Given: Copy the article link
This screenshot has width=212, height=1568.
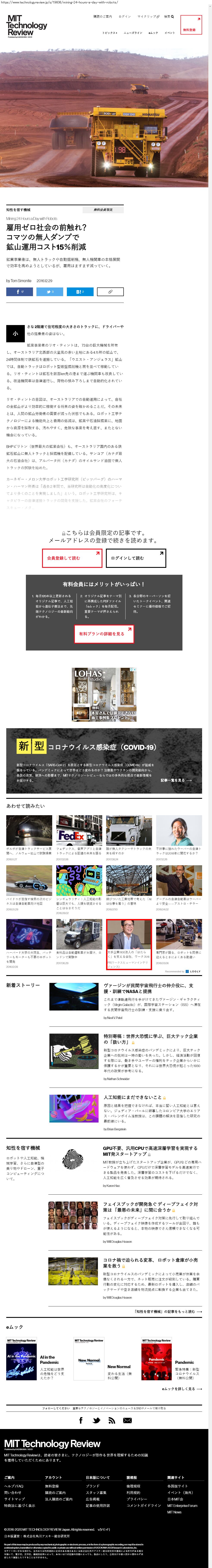Looking at the screenshot, I should pos(110,292).
